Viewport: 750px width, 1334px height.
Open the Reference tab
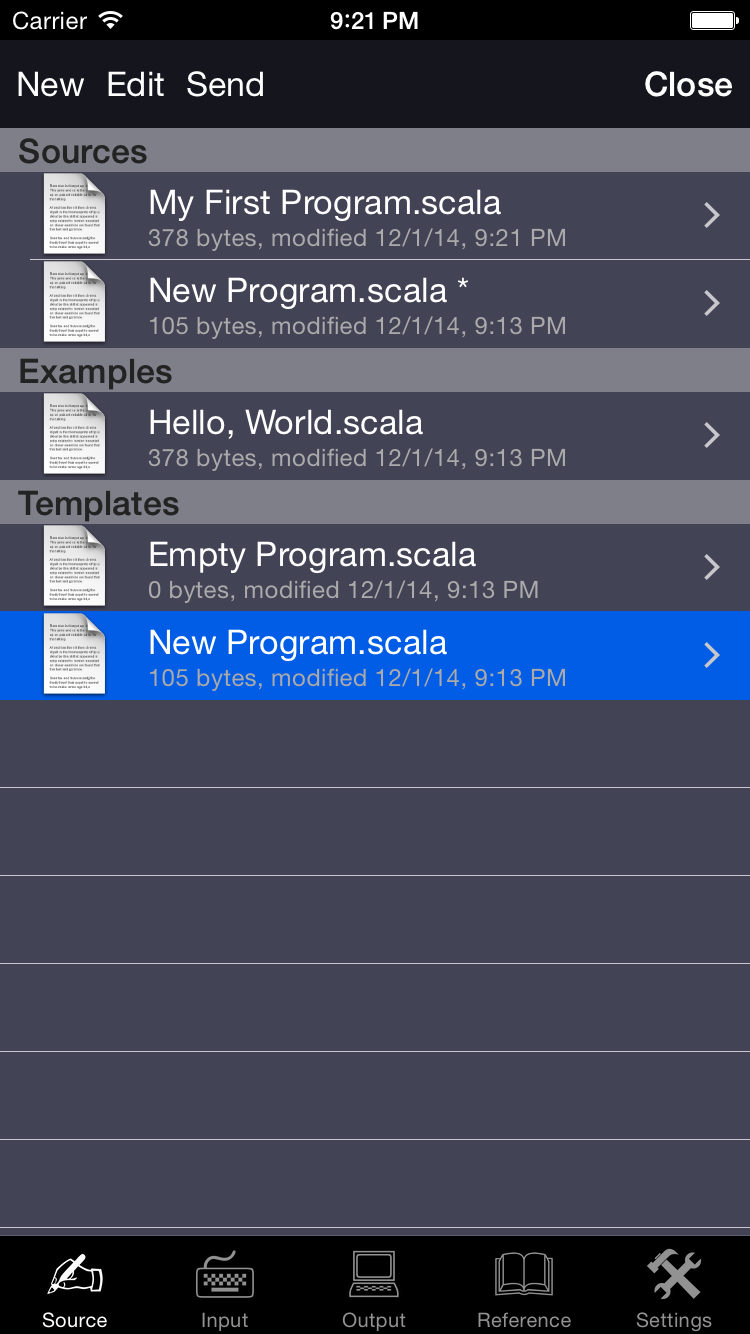tap(524, 1288)
